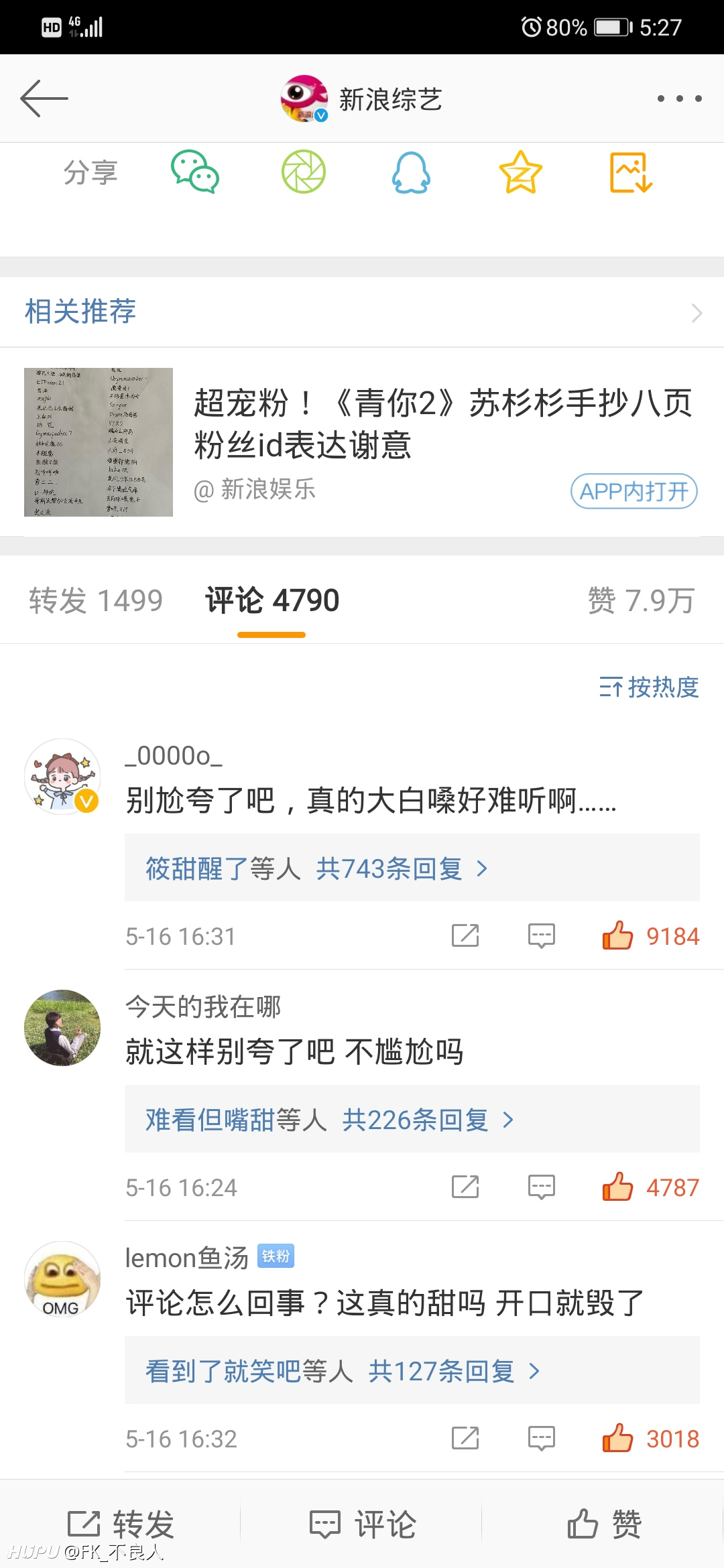Switch to the 转发 1499 tab
The image size is (724, 1568).
tap(96, 600)
